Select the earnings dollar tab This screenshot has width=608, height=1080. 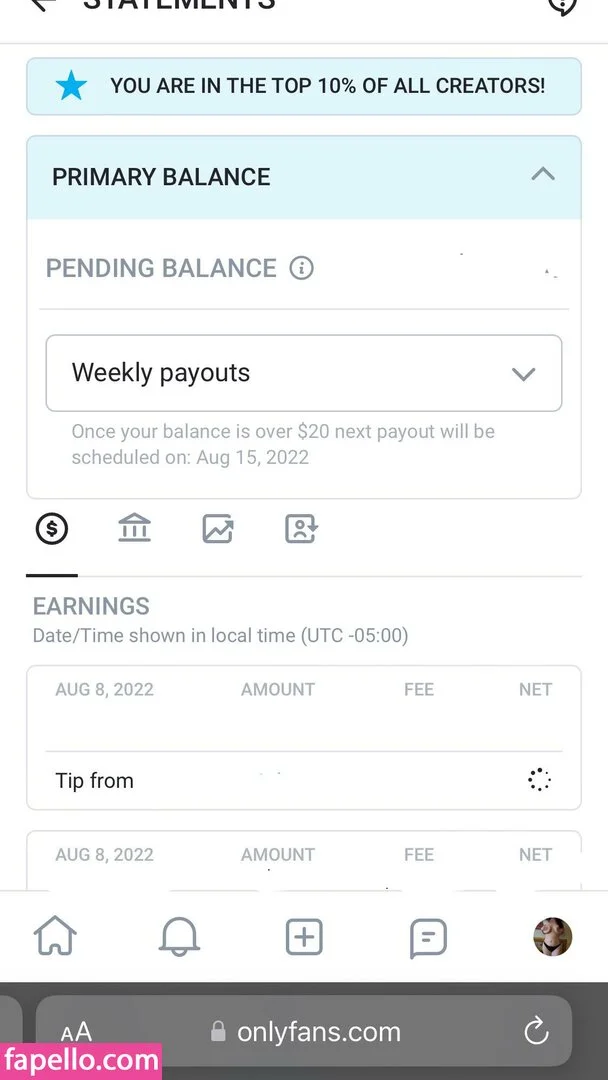(x=52, y=529)
